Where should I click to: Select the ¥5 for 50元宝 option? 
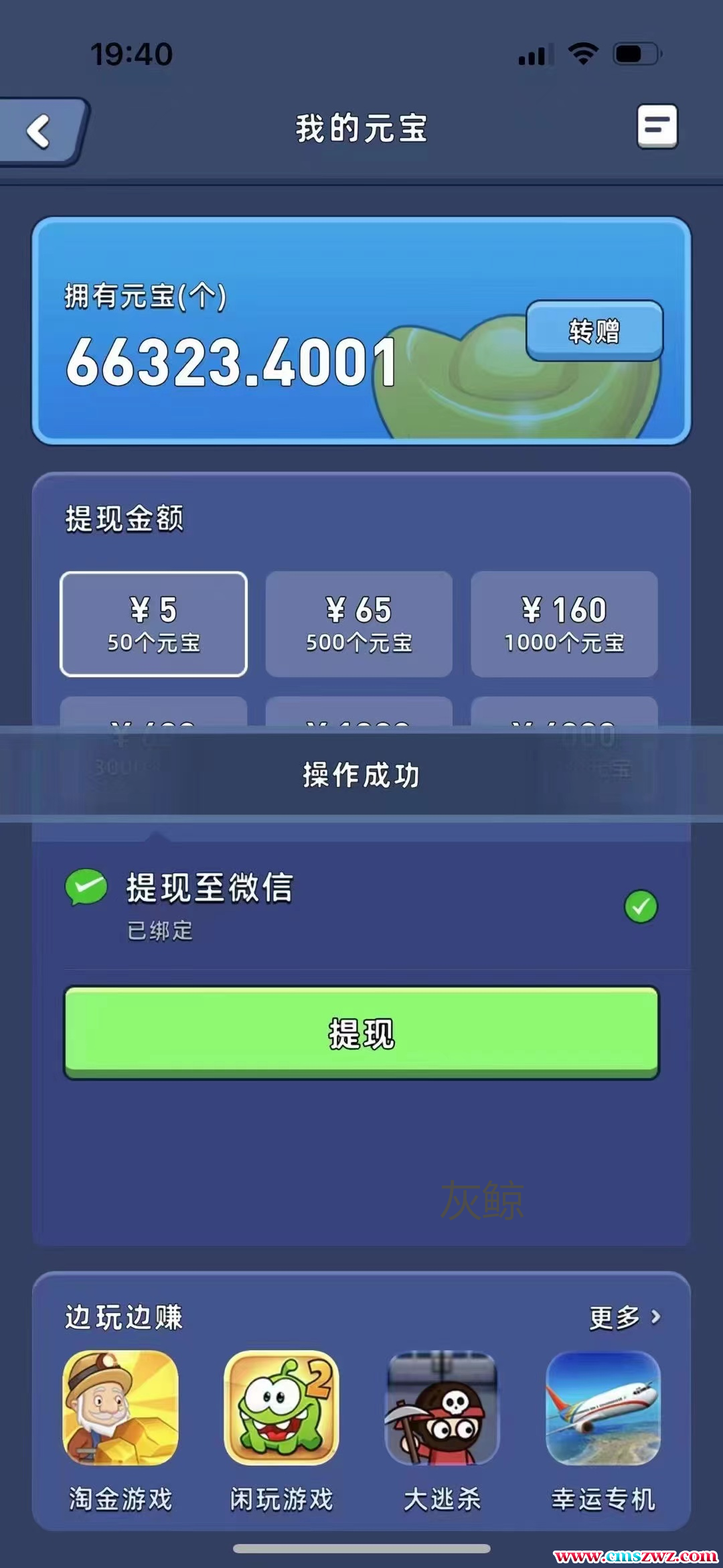click(154, 624)
